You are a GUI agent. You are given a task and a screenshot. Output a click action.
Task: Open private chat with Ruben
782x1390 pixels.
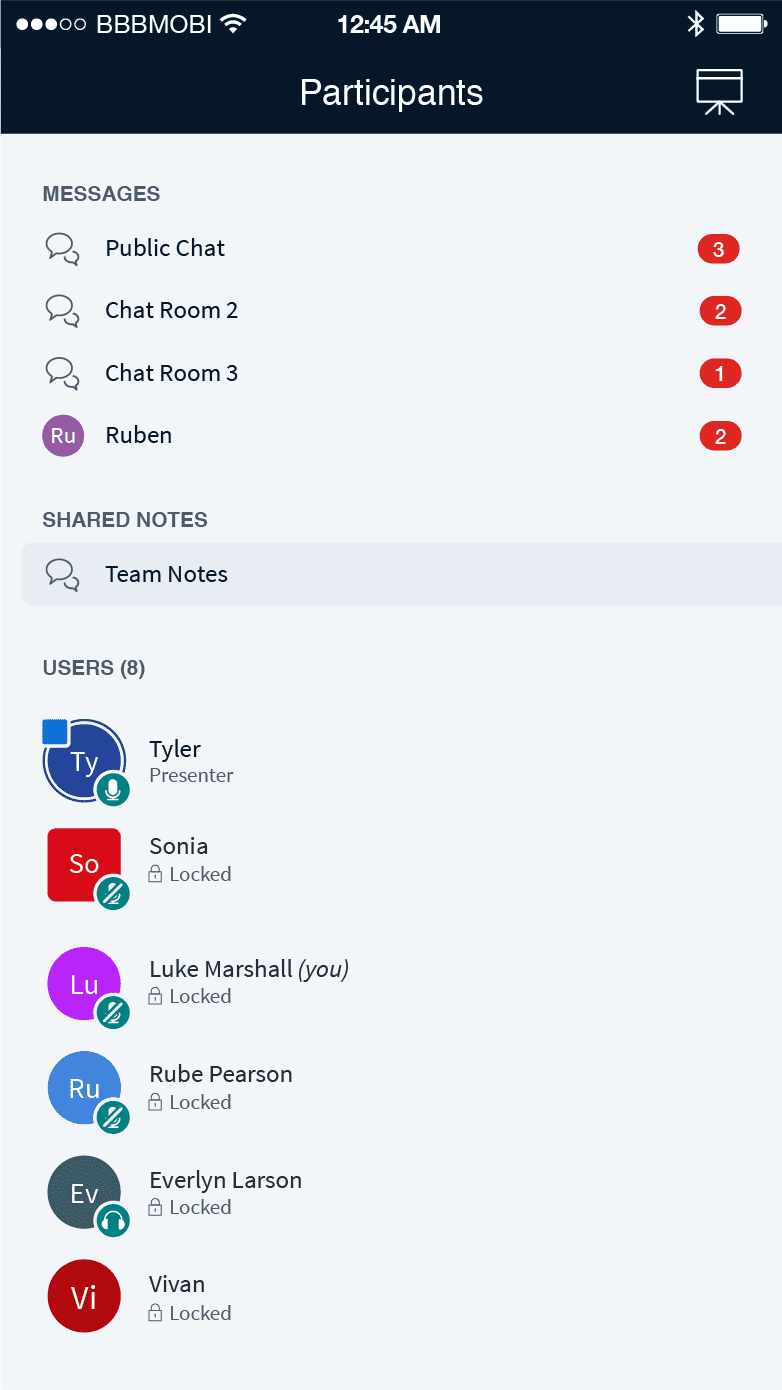click(x=391, y=436)
